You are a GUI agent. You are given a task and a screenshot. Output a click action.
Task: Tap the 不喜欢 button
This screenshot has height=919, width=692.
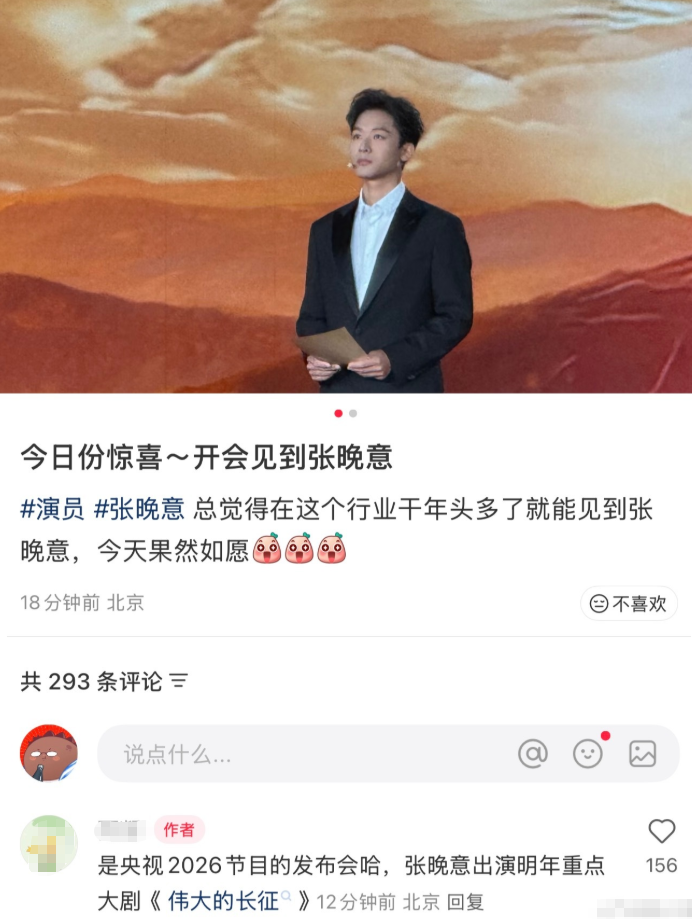tap(629, 604)
